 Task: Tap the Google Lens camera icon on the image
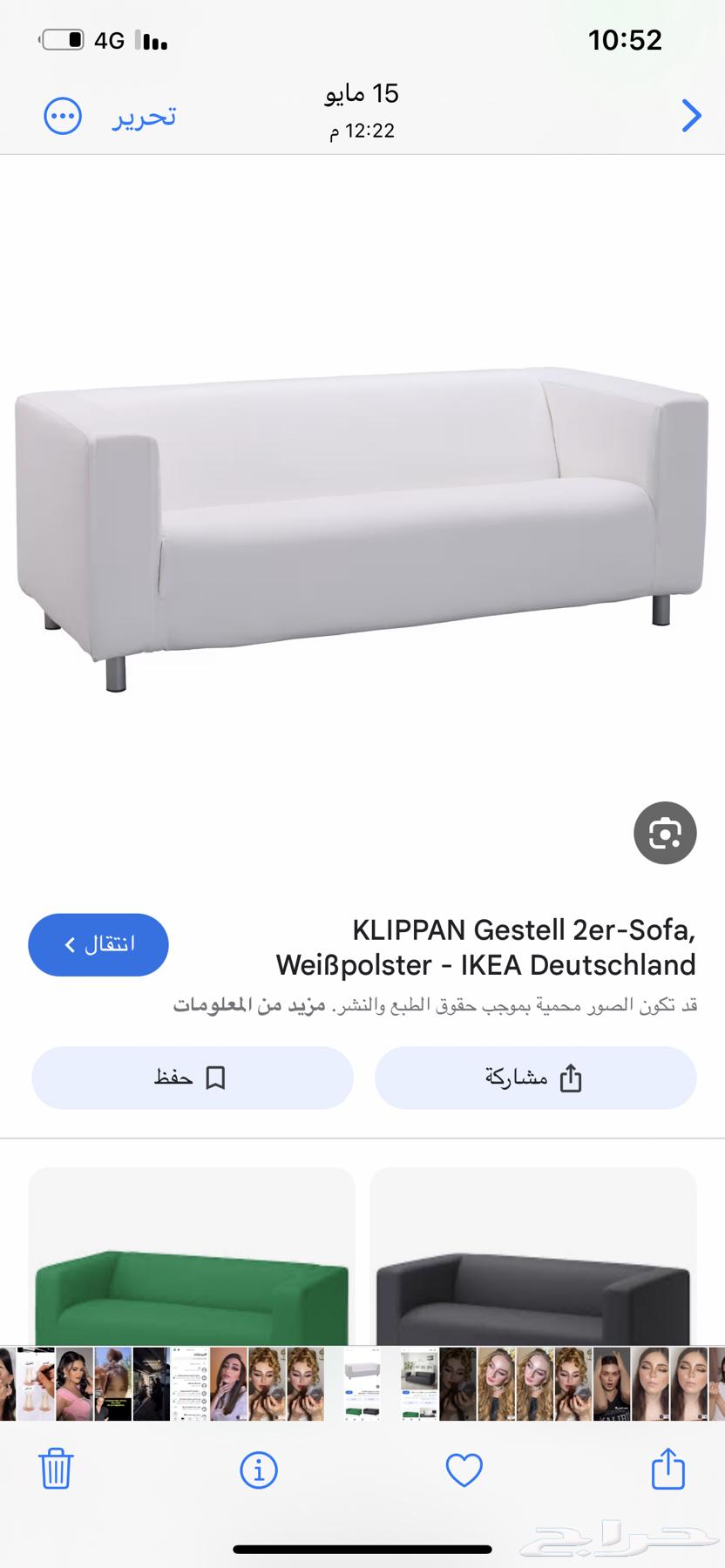point(665,833)
